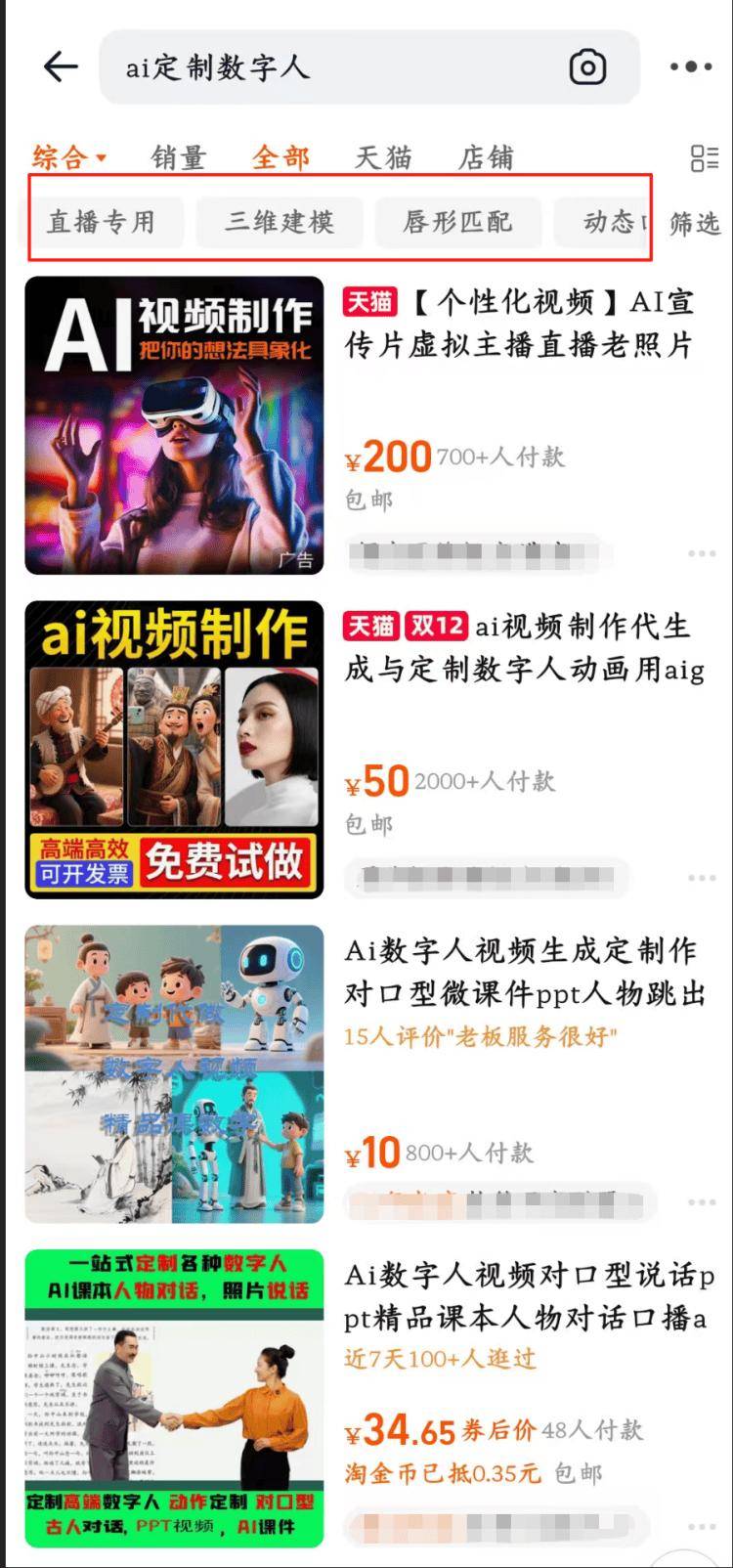This screenshot has width=733, height=1568.
Task: Apply the 直播专用 filter chip
Action: click(x=103, y=222)
